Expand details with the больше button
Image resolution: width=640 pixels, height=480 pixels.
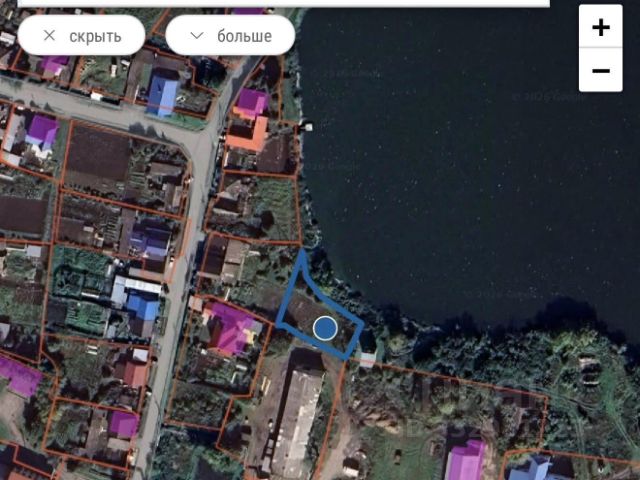click(230, 36)
